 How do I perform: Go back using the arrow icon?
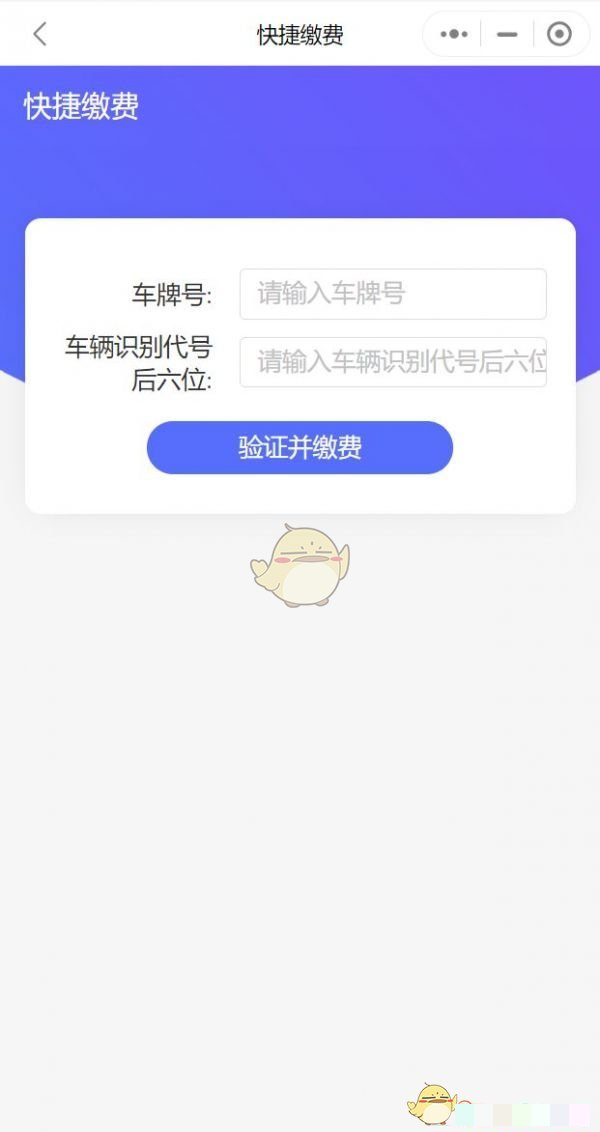point(40,35)
